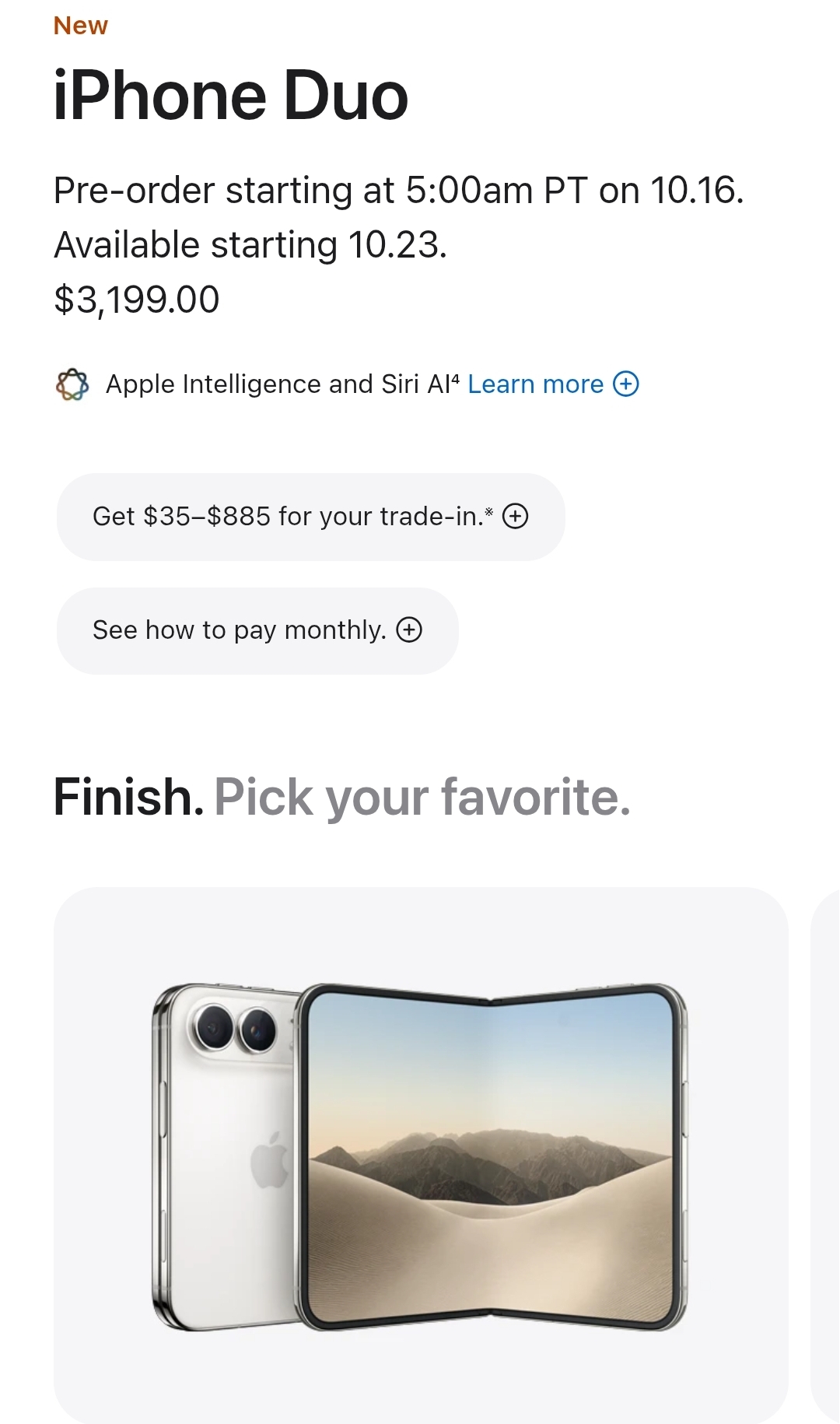Image resolution: width=840 pixels, height=1424 pixels.
Task: Select the white iPhone Duo finish card
Action: 421,1155
